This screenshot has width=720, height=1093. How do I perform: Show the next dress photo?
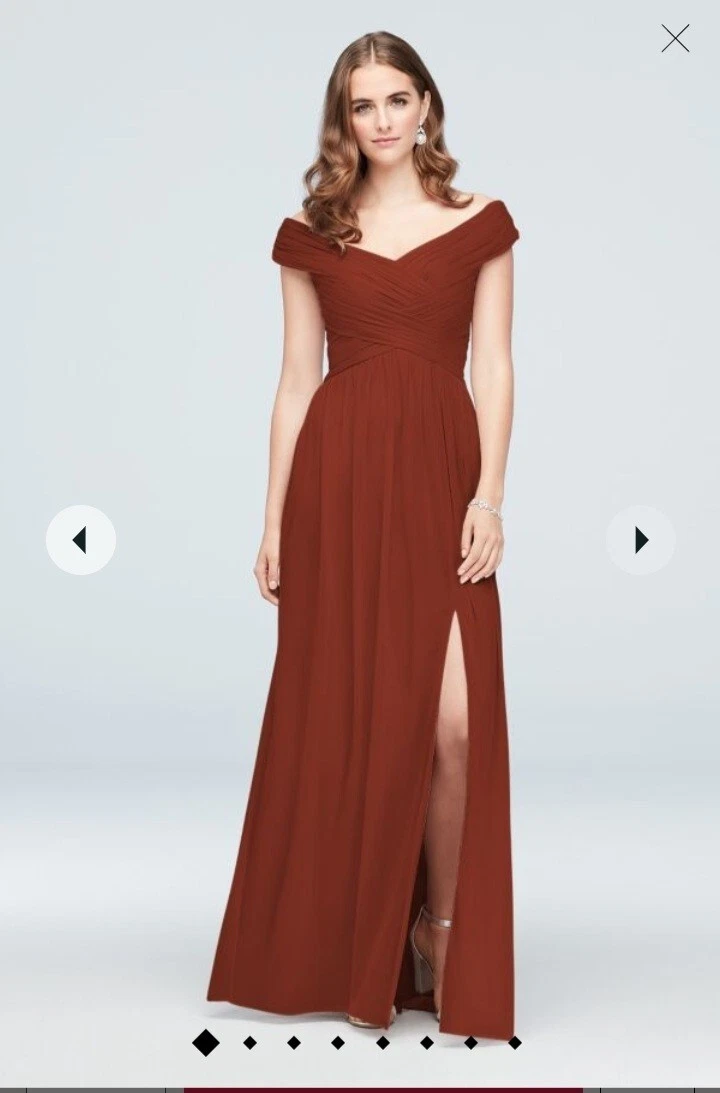point(641,540)
